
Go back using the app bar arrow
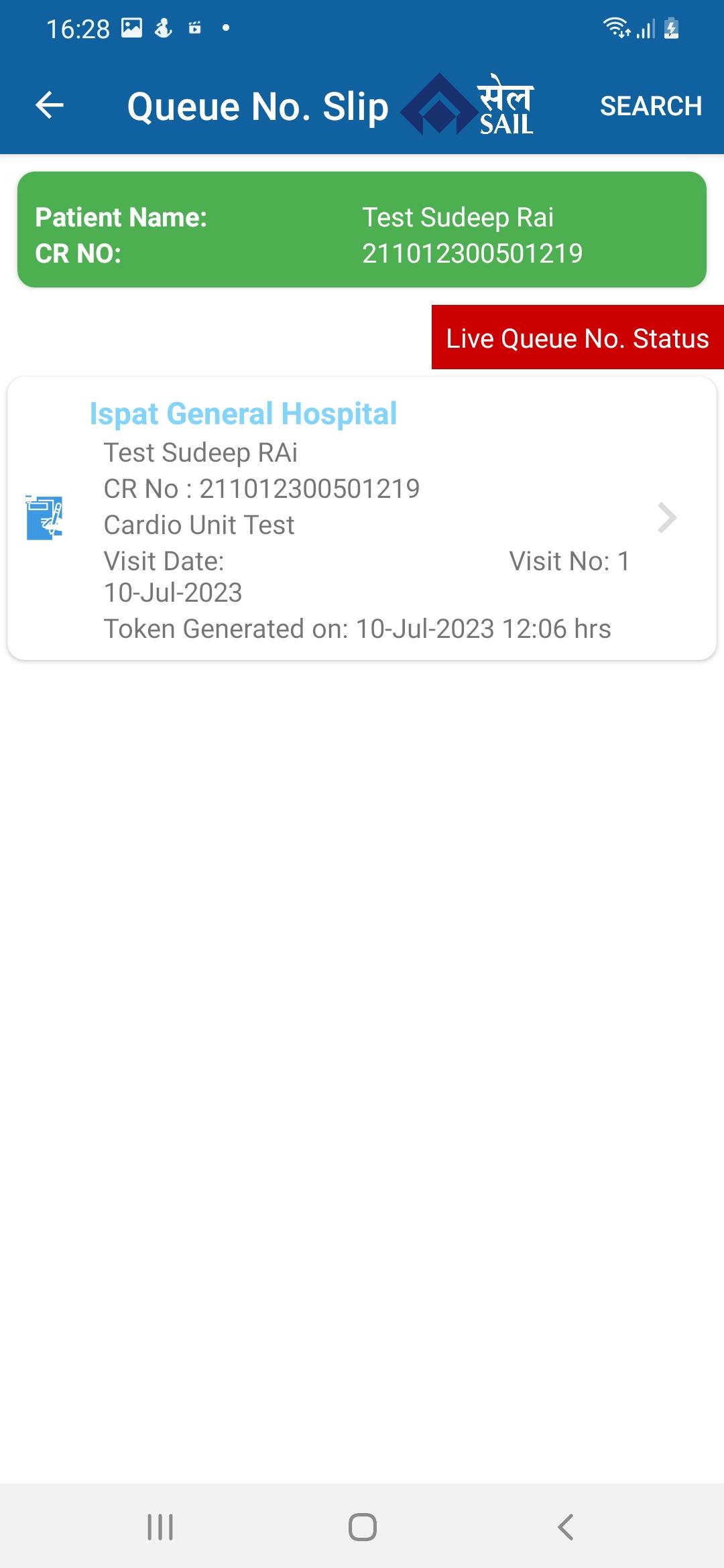pos(49,105)
